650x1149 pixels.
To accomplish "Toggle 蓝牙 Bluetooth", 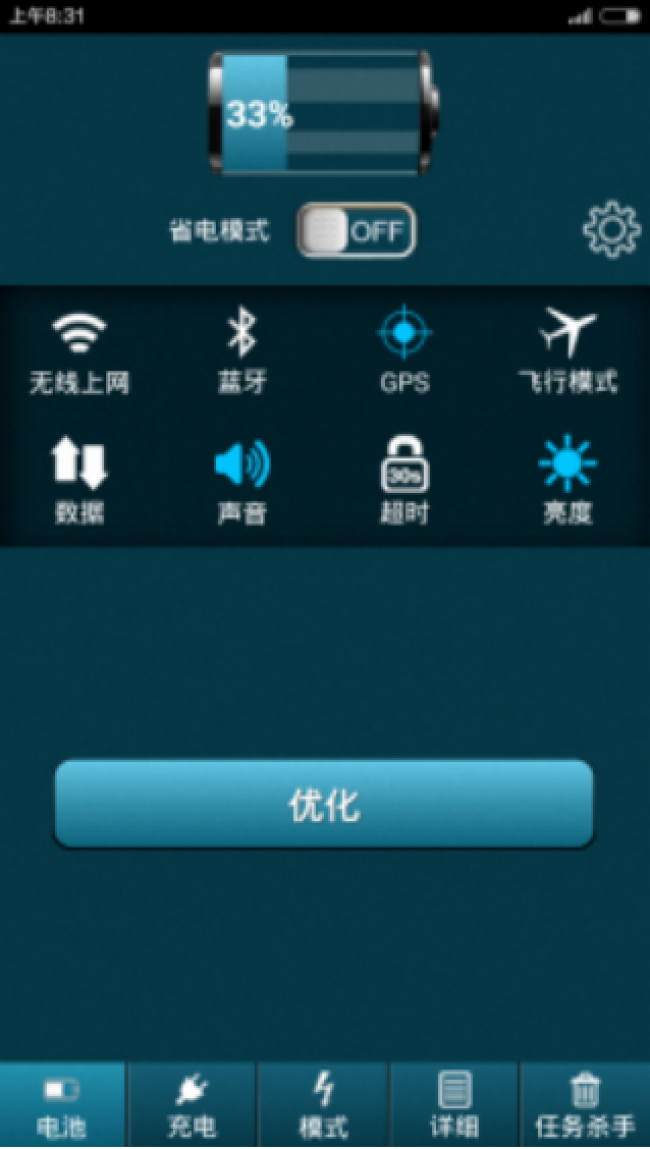I will click(243, 353).
